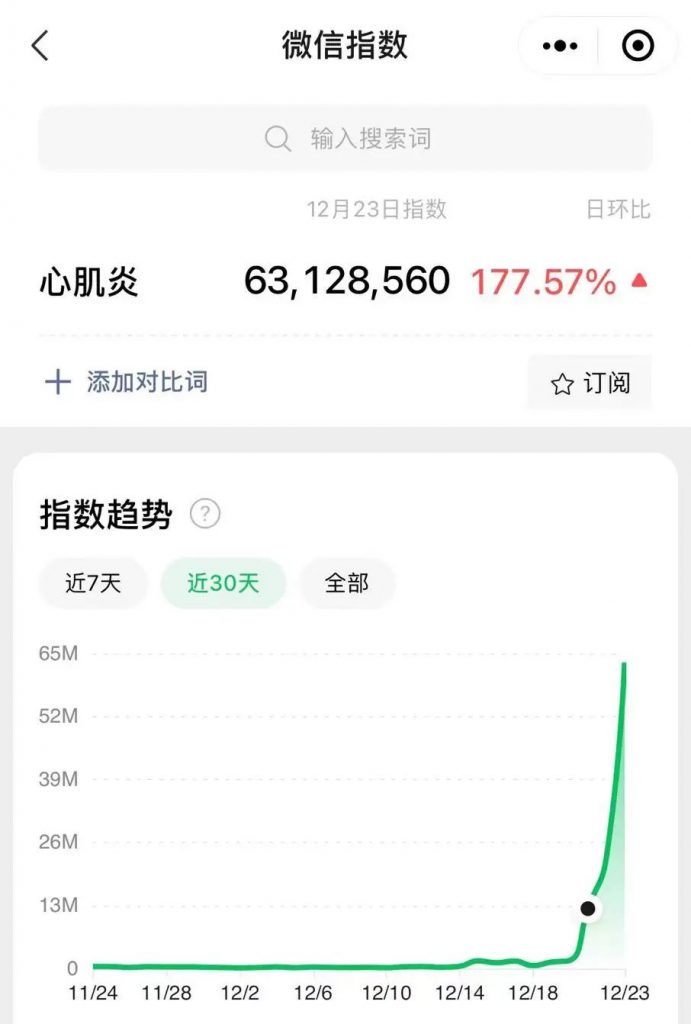Go back using the top-left arrow

click(x=40, y=46)
